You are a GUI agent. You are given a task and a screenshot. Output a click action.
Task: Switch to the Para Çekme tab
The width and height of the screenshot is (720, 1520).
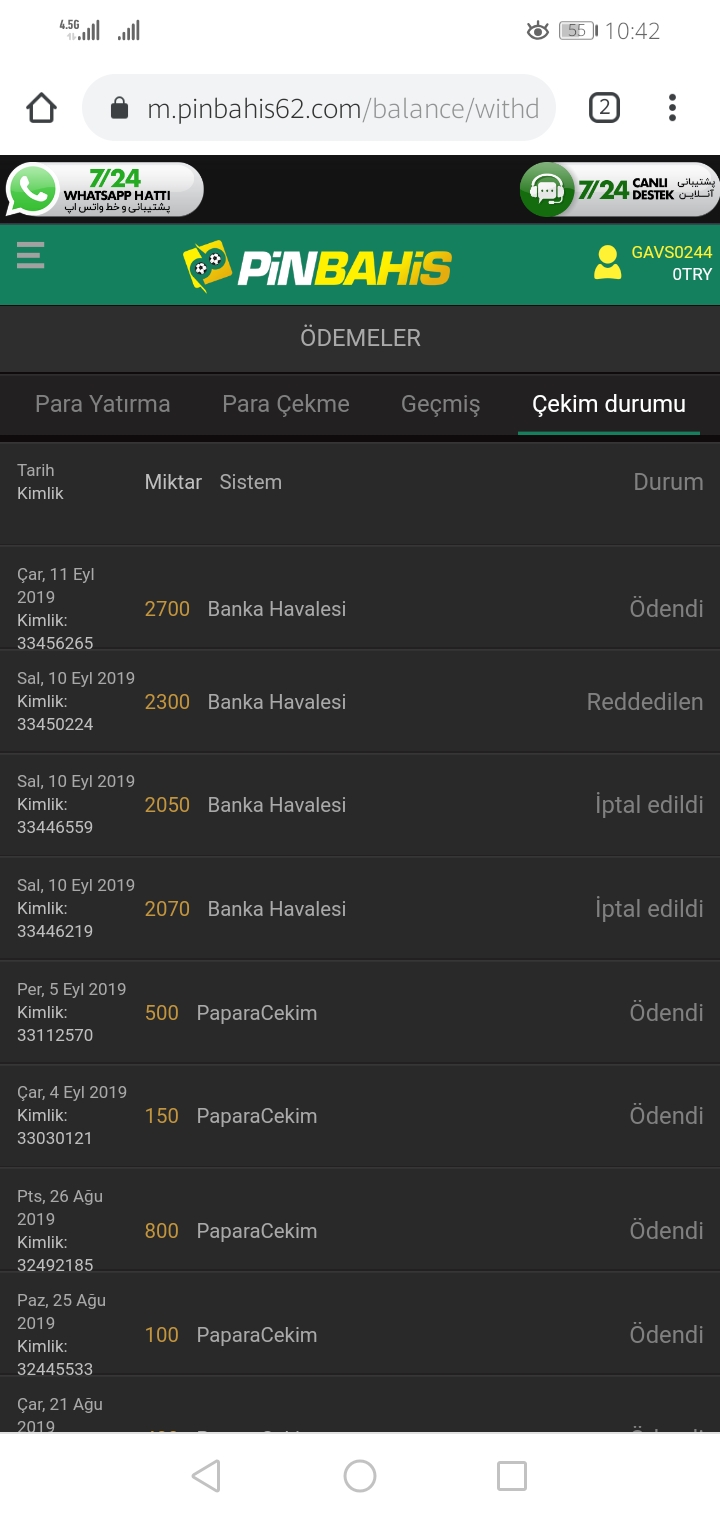tap(286, 404)
